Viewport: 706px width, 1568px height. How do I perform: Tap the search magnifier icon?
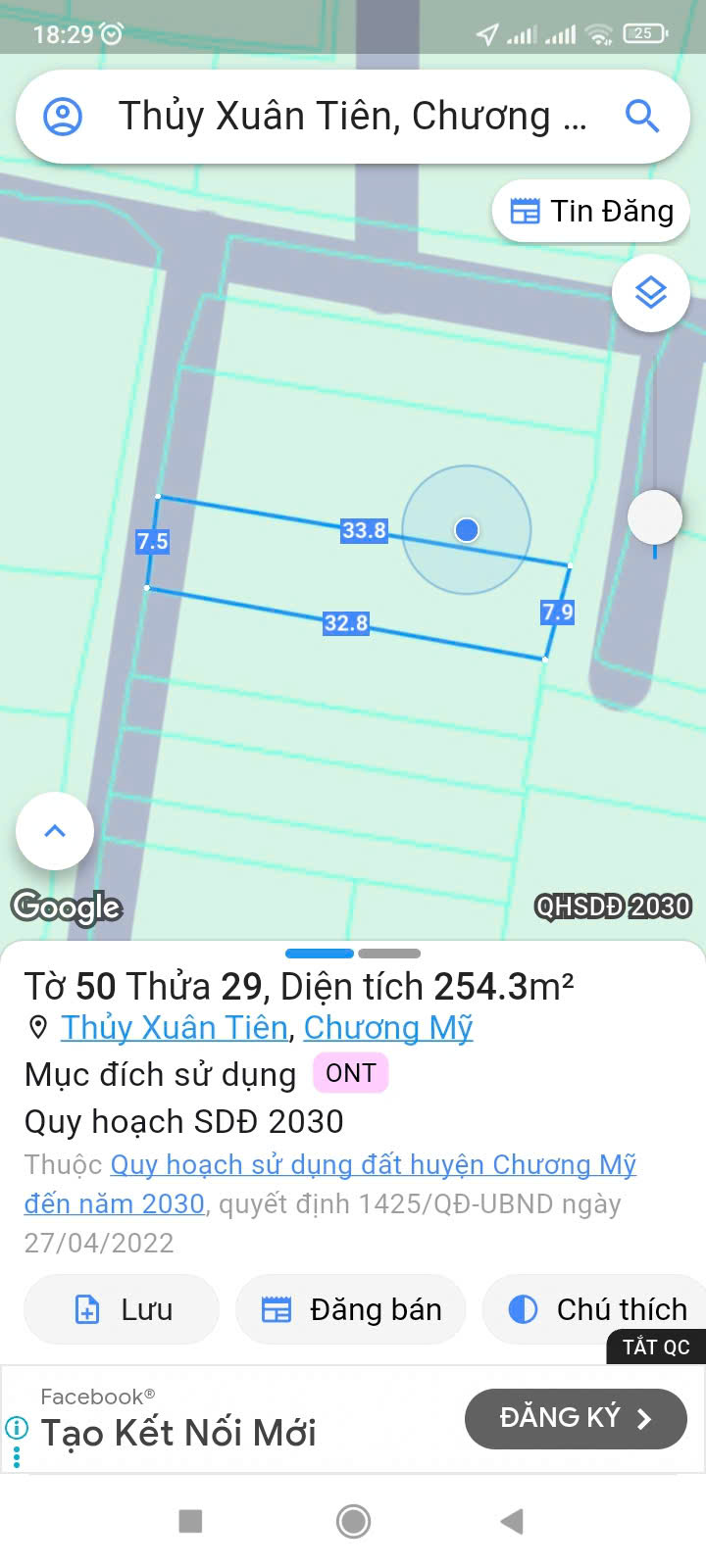pyautogui.click(x=641, y=117)
